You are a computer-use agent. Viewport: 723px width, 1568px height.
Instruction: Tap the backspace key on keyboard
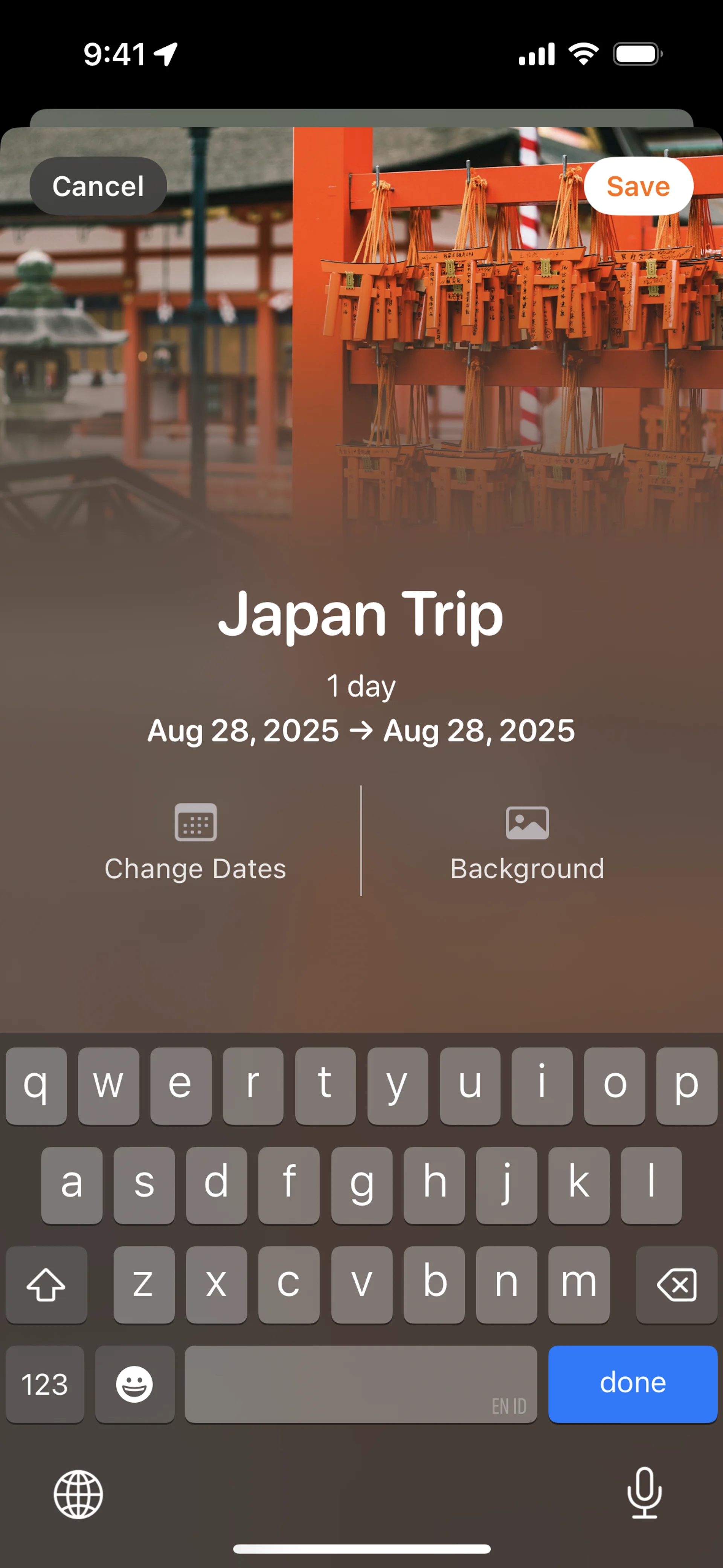pos(676,1284)
